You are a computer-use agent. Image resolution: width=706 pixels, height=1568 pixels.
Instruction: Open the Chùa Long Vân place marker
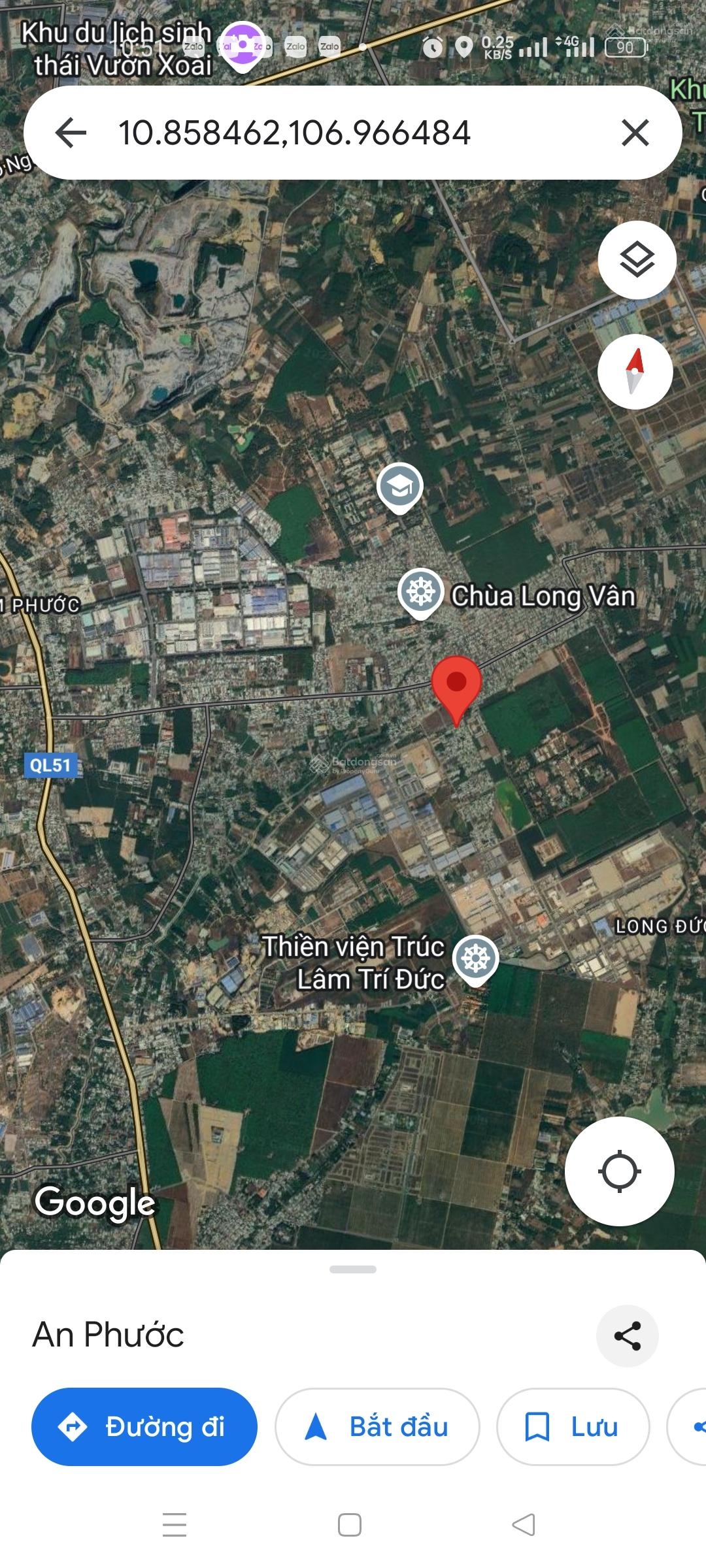pos(421,593)
